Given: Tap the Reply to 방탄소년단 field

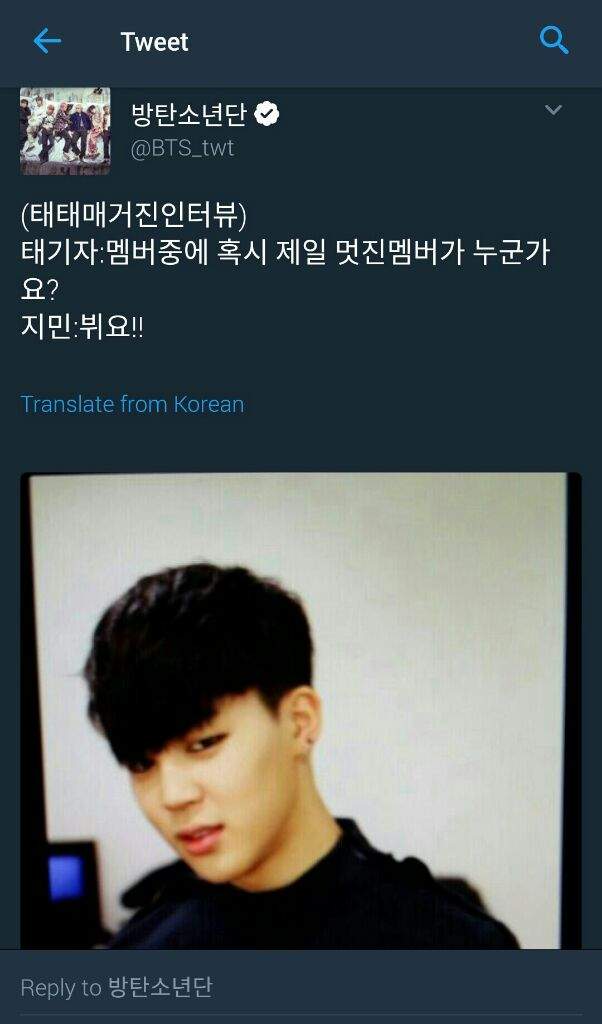Looking at the screenshot, I should coord(300,988).
